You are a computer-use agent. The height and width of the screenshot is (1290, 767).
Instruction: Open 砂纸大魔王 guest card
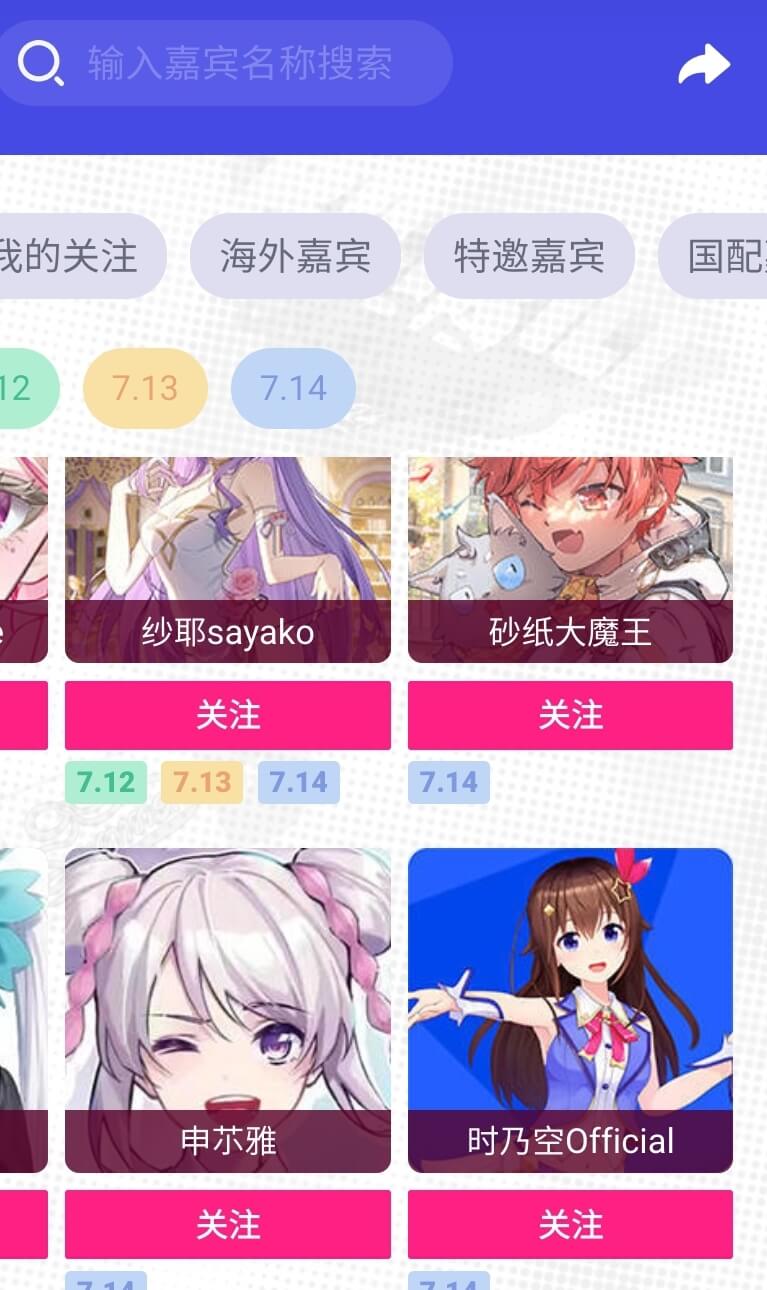(x=570, y=560)
